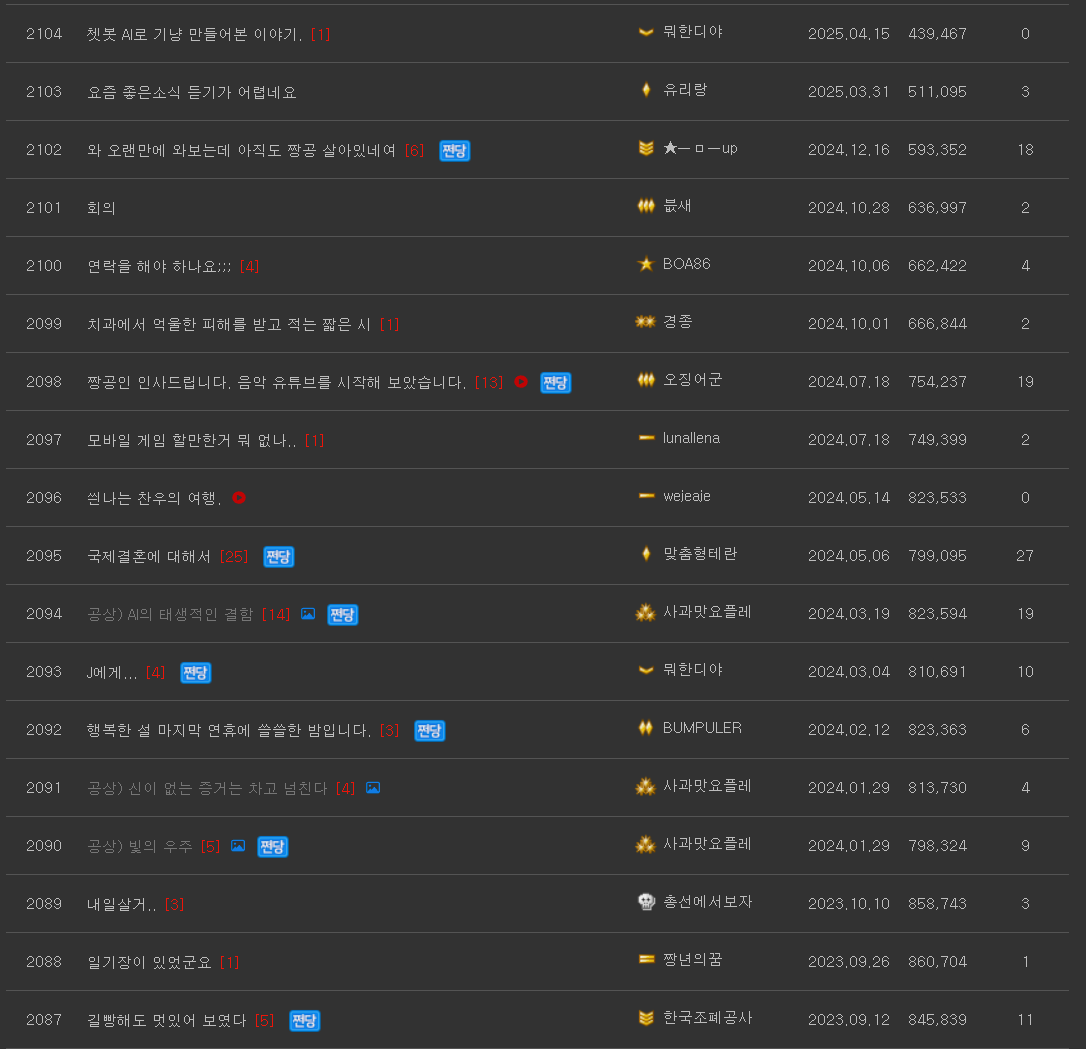Open "행복한 설 마지막 연휴에 쓸쓸한 밤입니다."
Screen dimensions: 1086x1049
[229, 730]
